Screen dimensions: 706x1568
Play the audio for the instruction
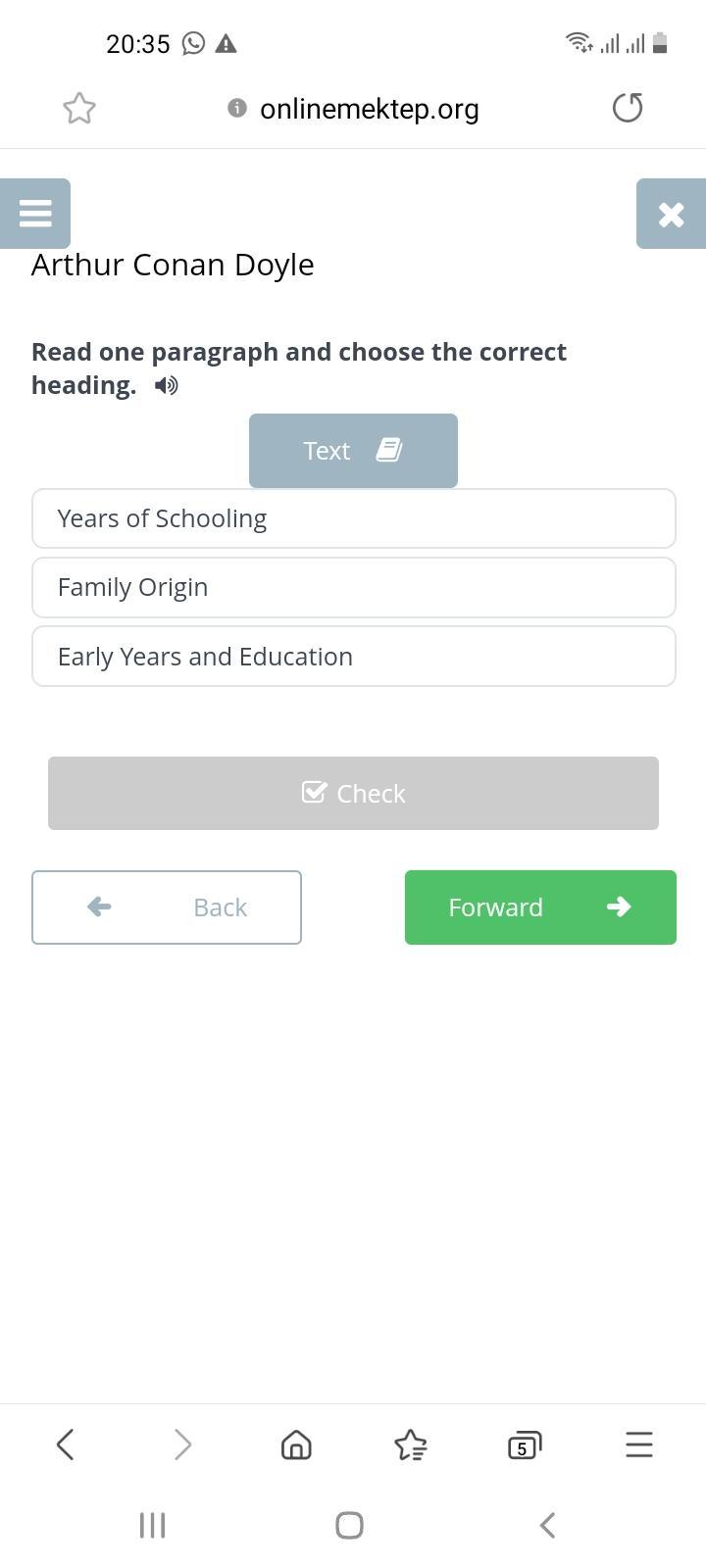click(x=167, y=386)
